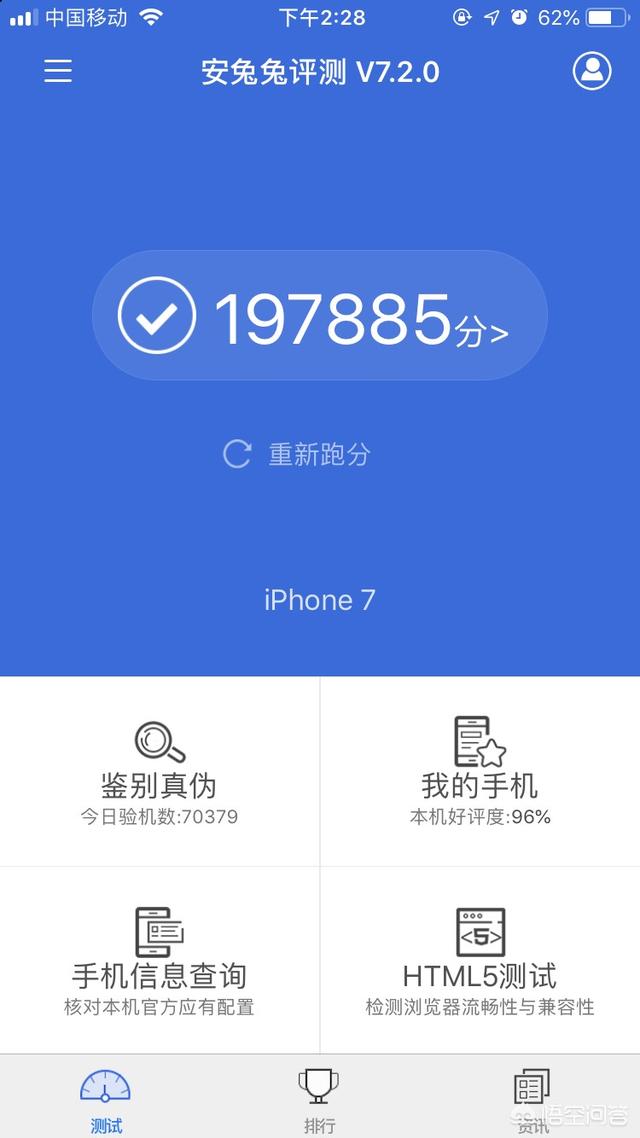Open the user profile icon
This screenshot has width=640, height=1138.
coord(592,71)
